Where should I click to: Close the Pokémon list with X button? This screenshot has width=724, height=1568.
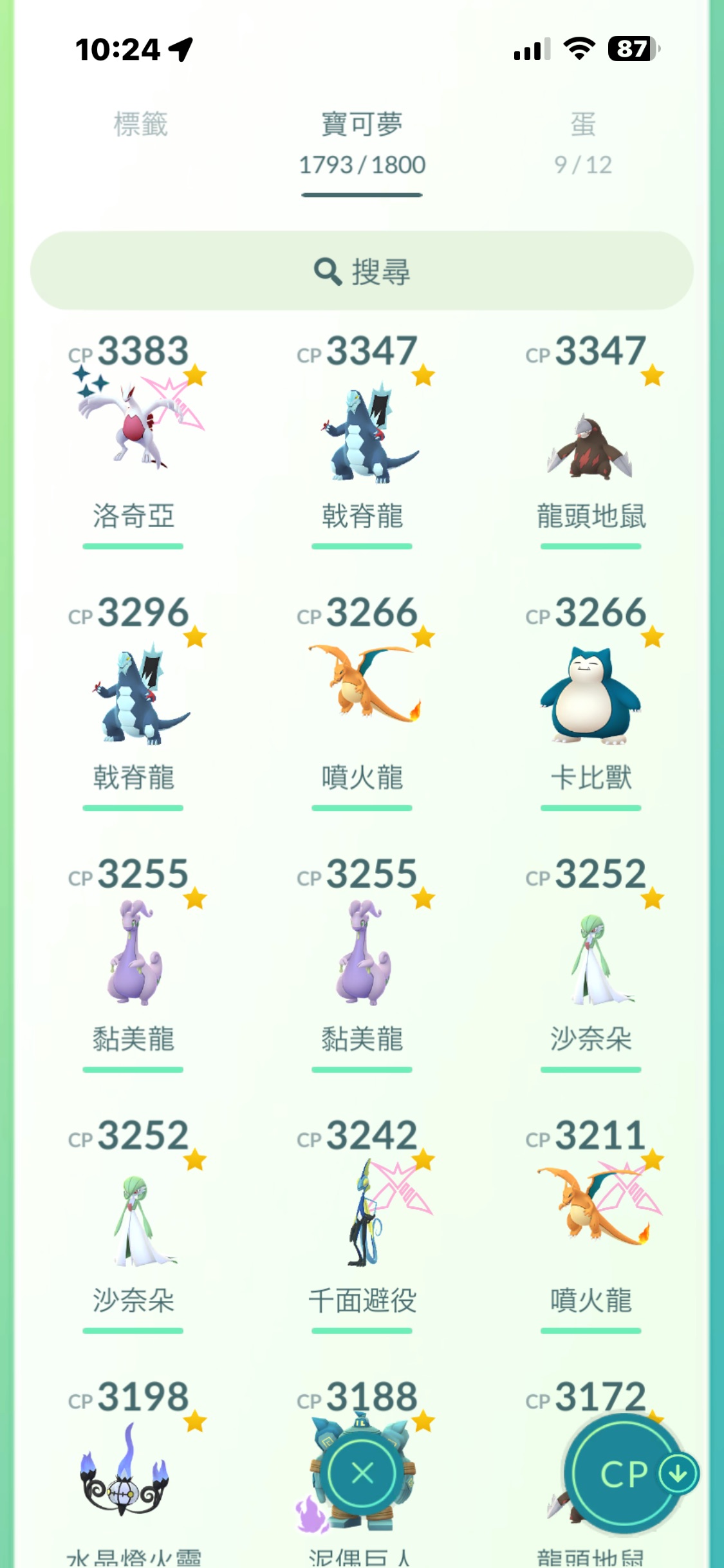pyautogui.click(x=362, y=1473)
